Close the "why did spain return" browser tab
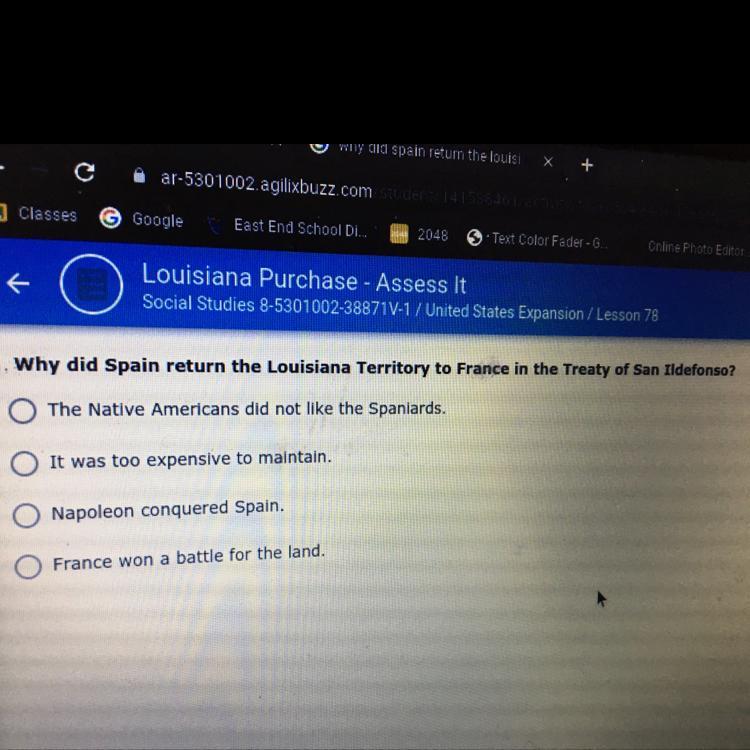 548,161
